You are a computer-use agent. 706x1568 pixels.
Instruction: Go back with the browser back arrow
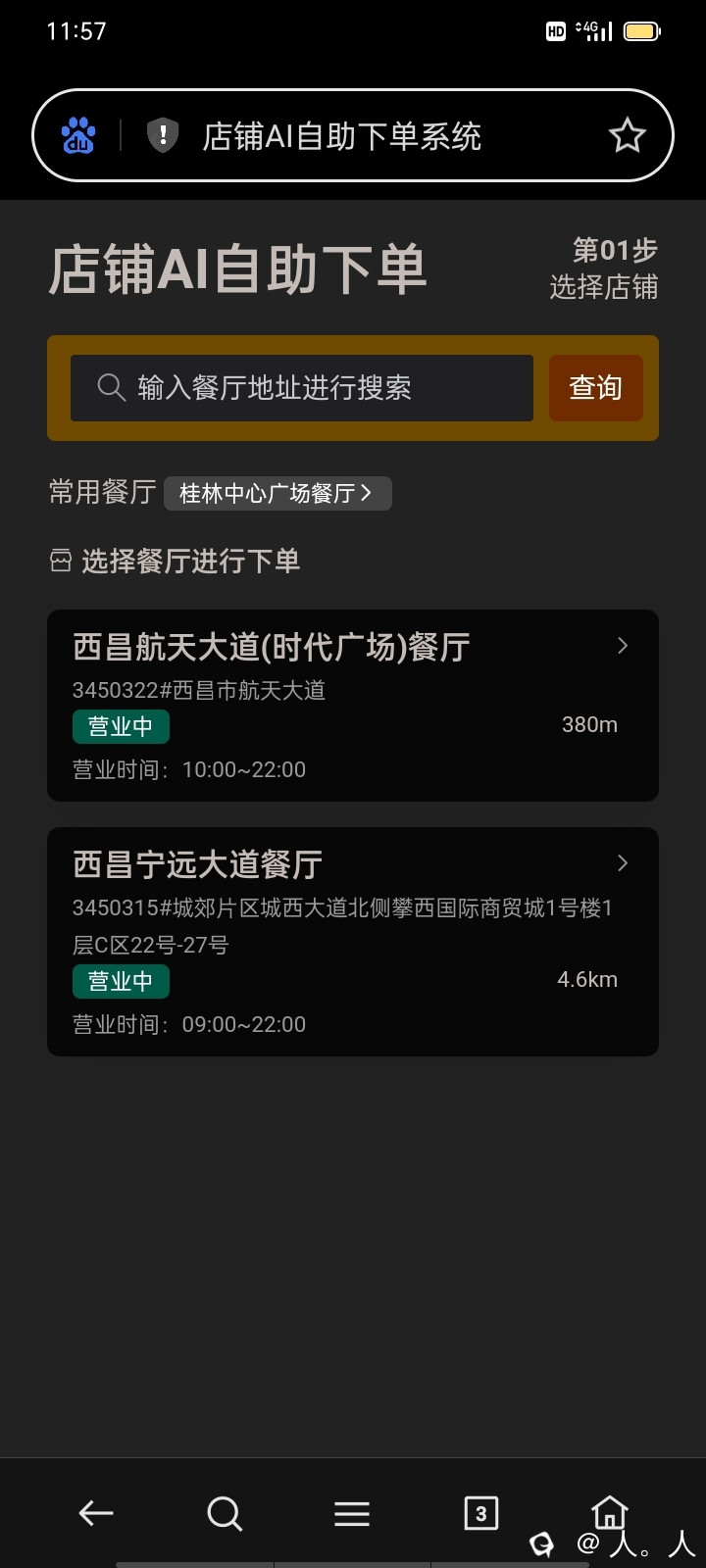(x=96, y=1513)
